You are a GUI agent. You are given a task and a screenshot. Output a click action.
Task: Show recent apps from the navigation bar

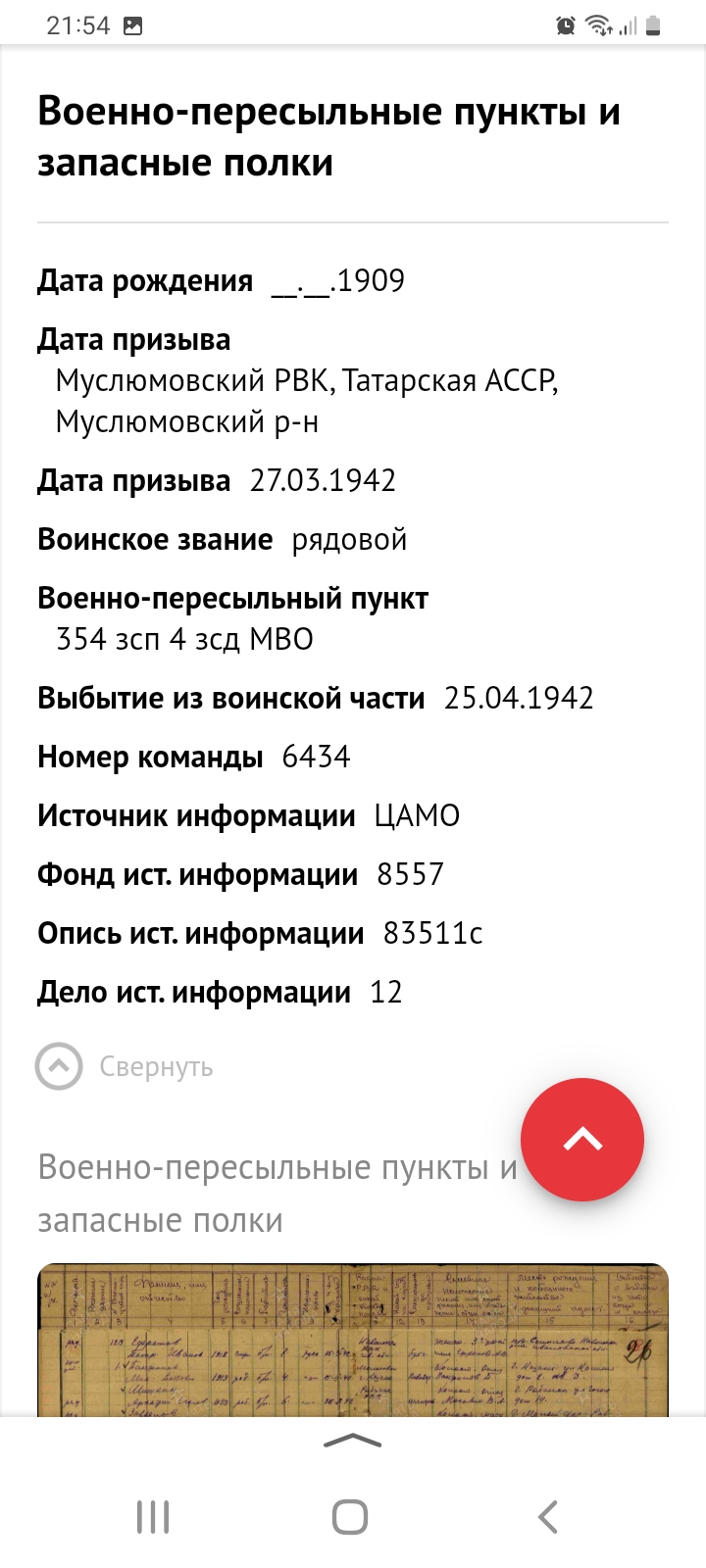tap(153, 1517)
